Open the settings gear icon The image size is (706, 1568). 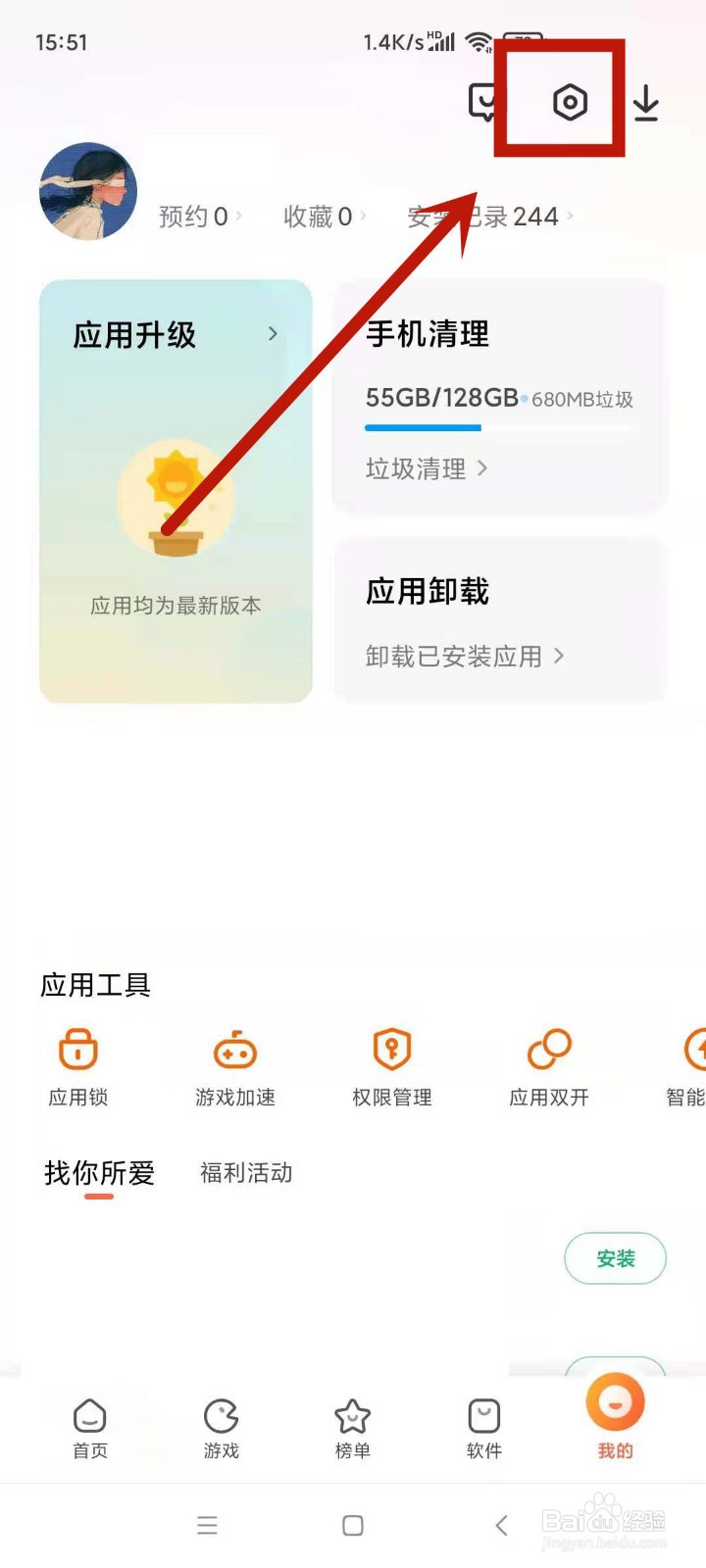coord(570,101)
